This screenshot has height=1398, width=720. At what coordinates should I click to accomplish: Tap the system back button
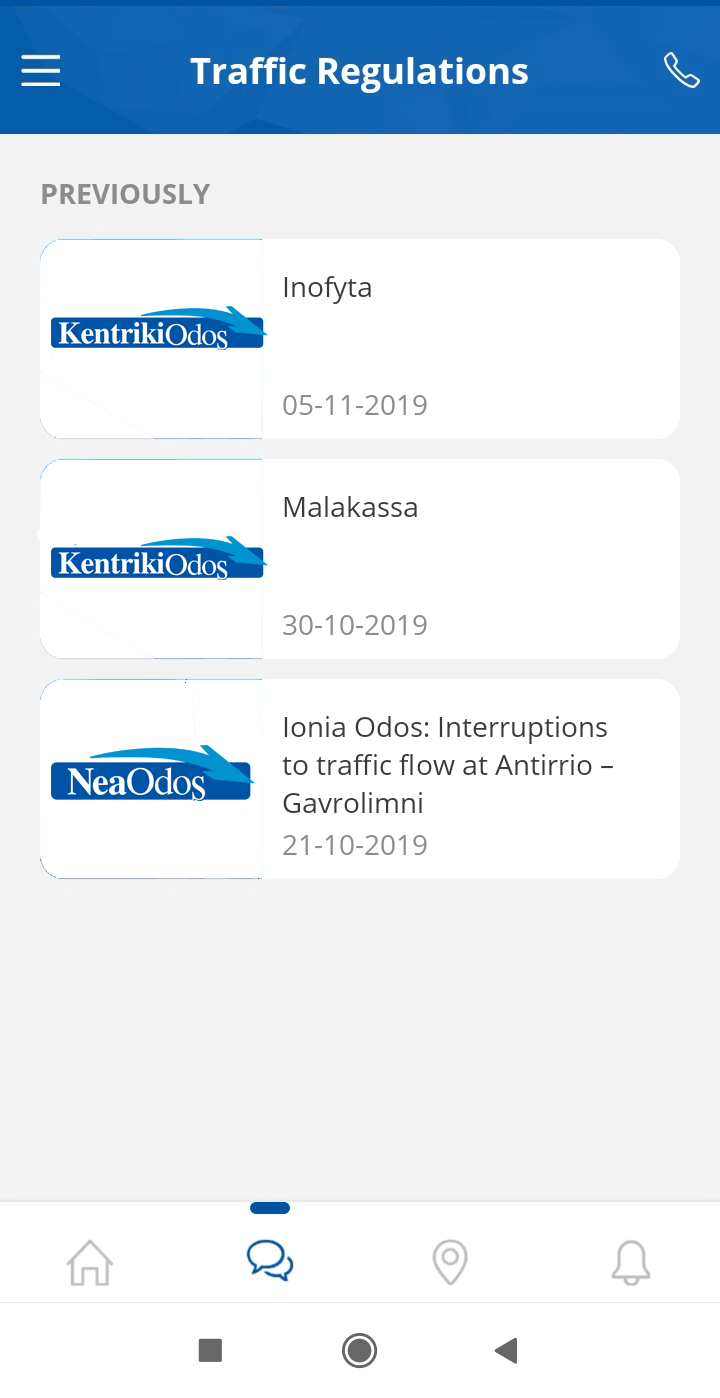pos(506,1351)
